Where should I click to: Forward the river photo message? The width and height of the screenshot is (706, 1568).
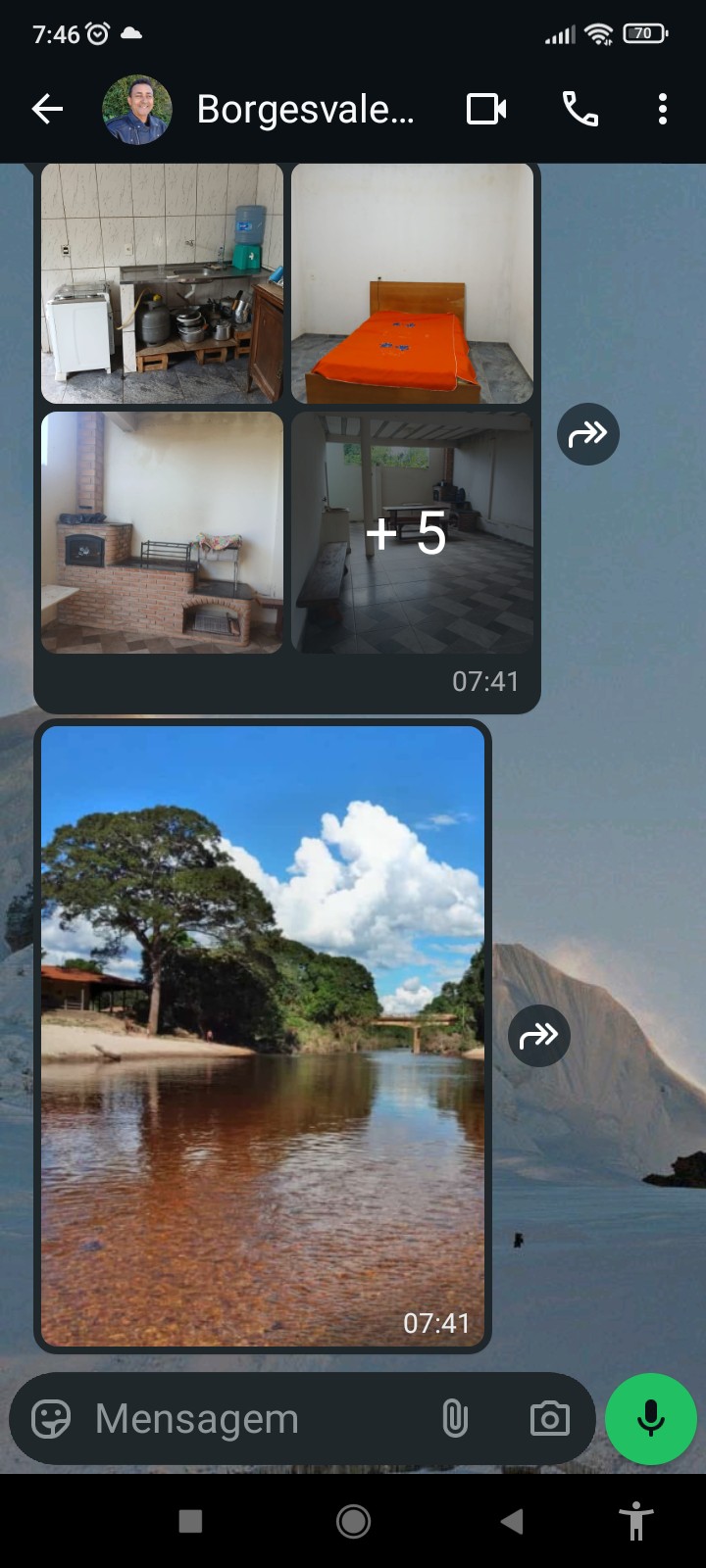point(539,1035)
